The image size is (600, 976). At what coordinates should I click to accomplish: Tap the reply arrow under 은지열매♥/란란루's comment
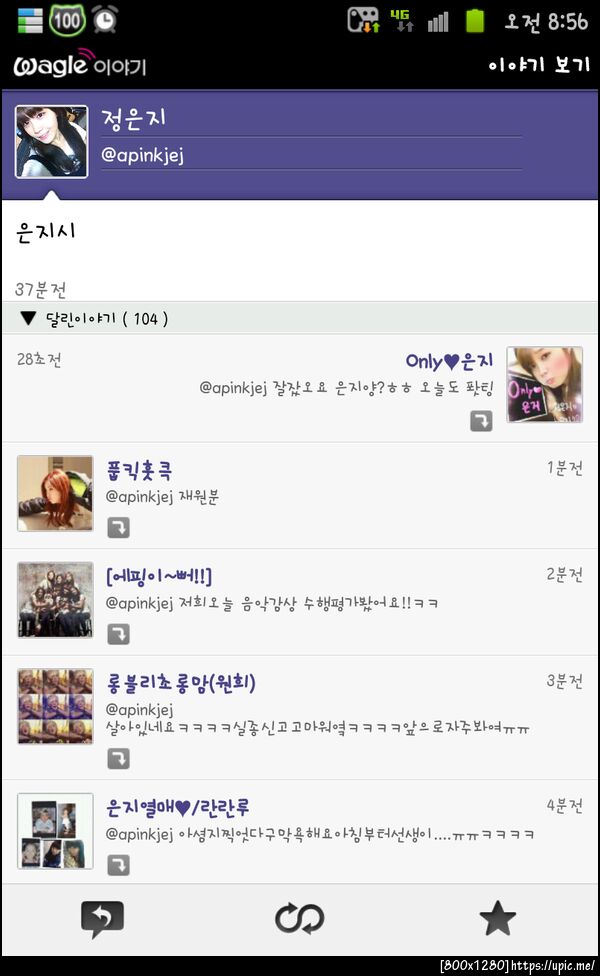tap(119, 865)
